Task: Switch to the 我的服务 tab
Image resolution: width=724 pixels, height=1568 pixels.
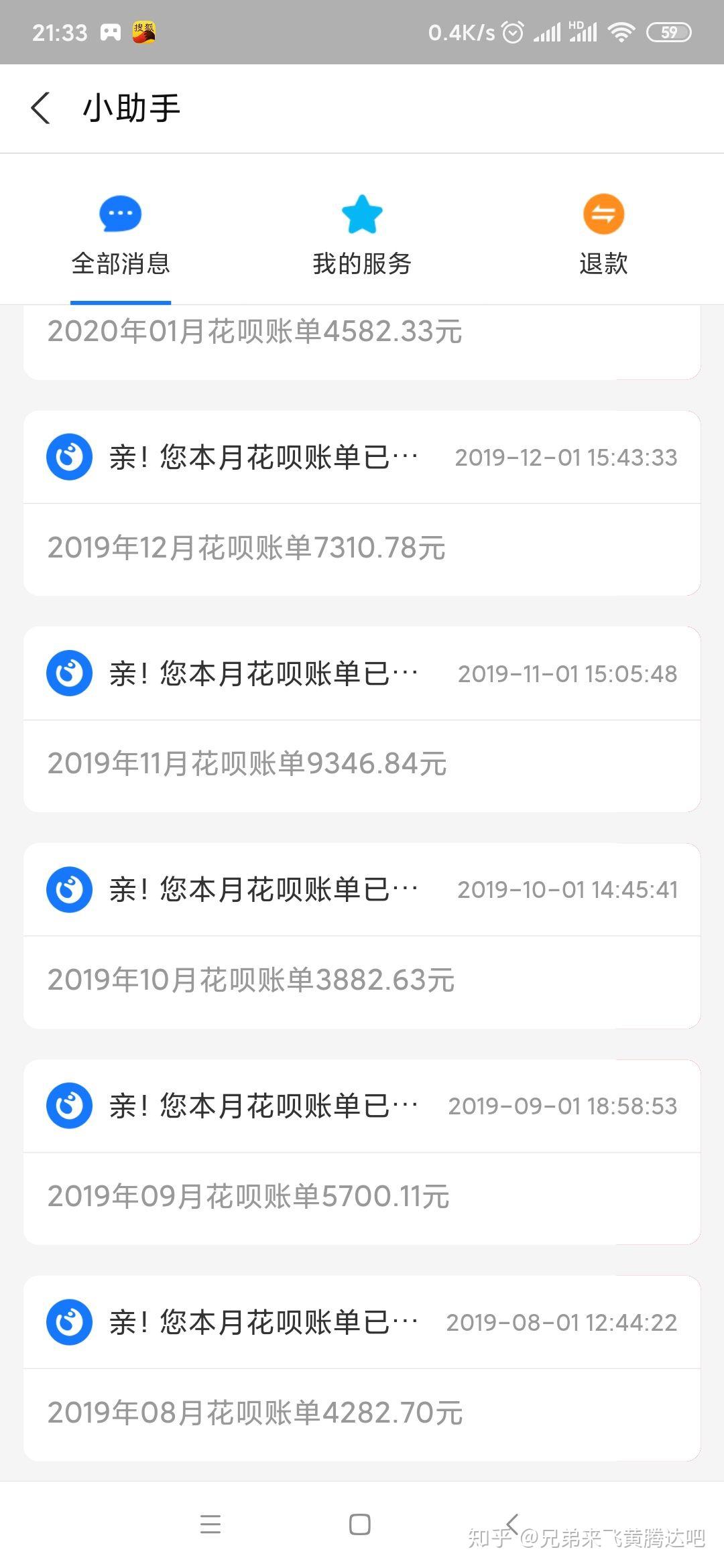Action: coord(362,236)
